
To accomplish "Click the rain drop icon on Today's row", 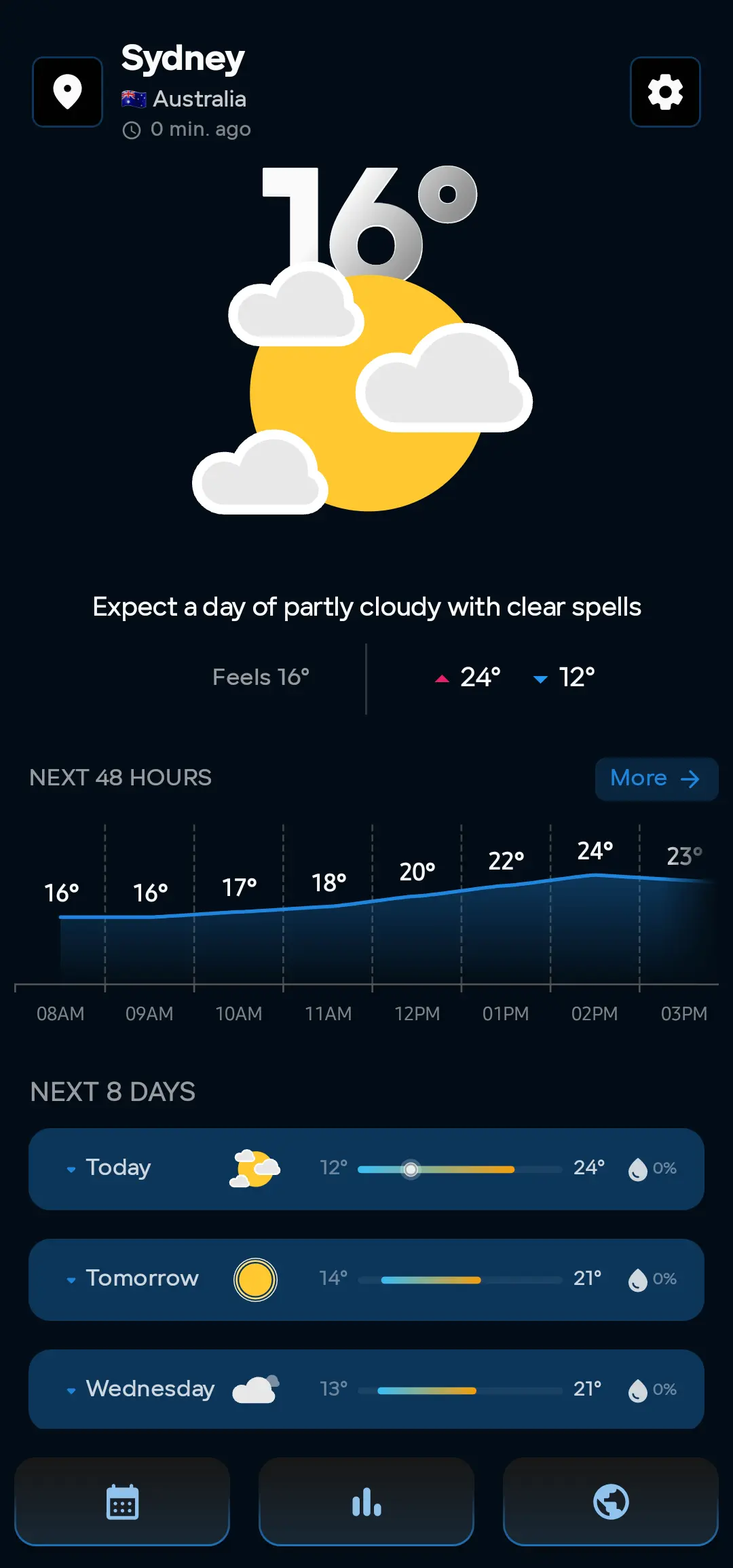I will [x=638, y=1168].
